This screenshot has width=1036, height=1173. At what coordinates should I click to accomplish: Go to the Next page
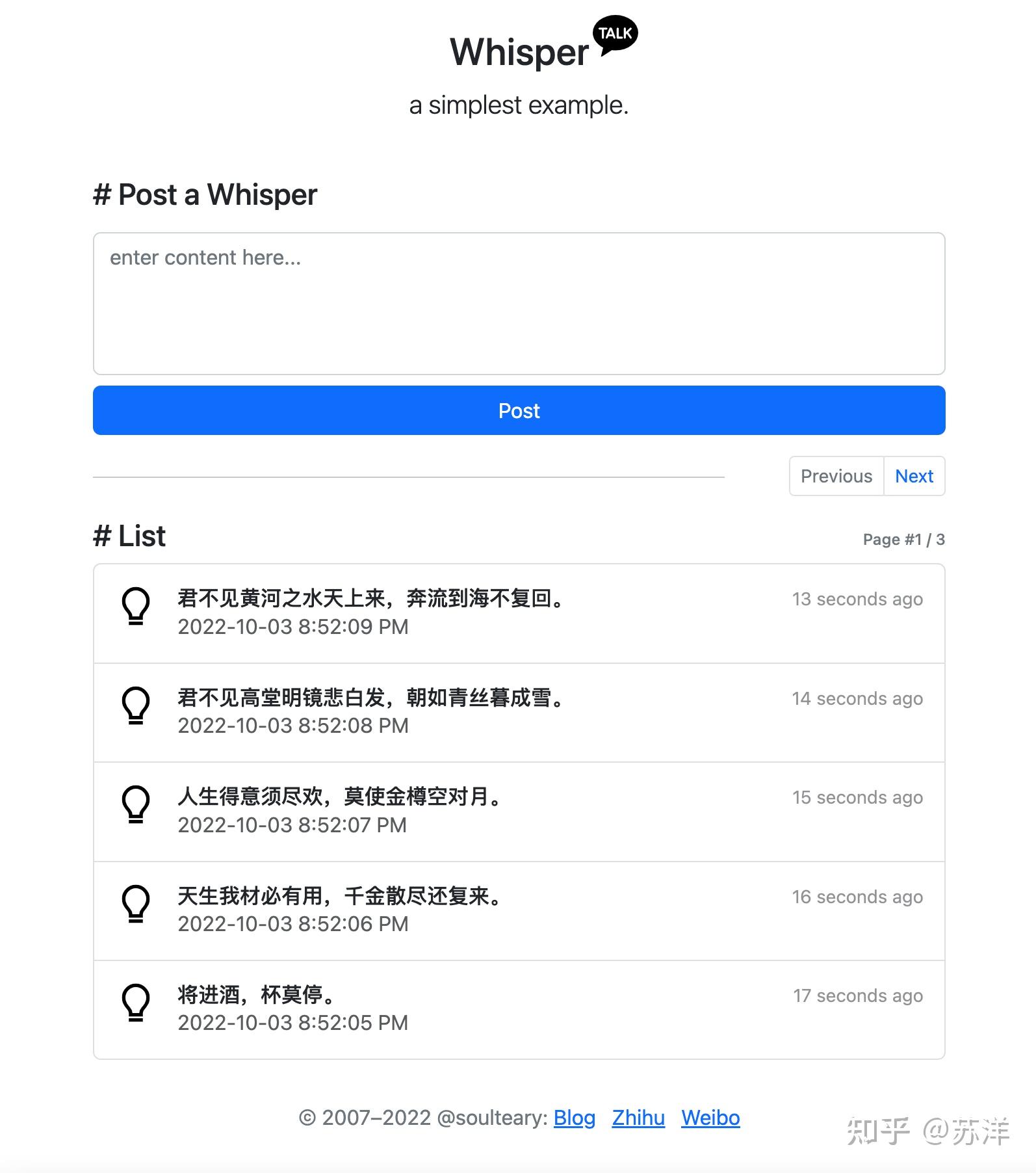pos(914,476)
